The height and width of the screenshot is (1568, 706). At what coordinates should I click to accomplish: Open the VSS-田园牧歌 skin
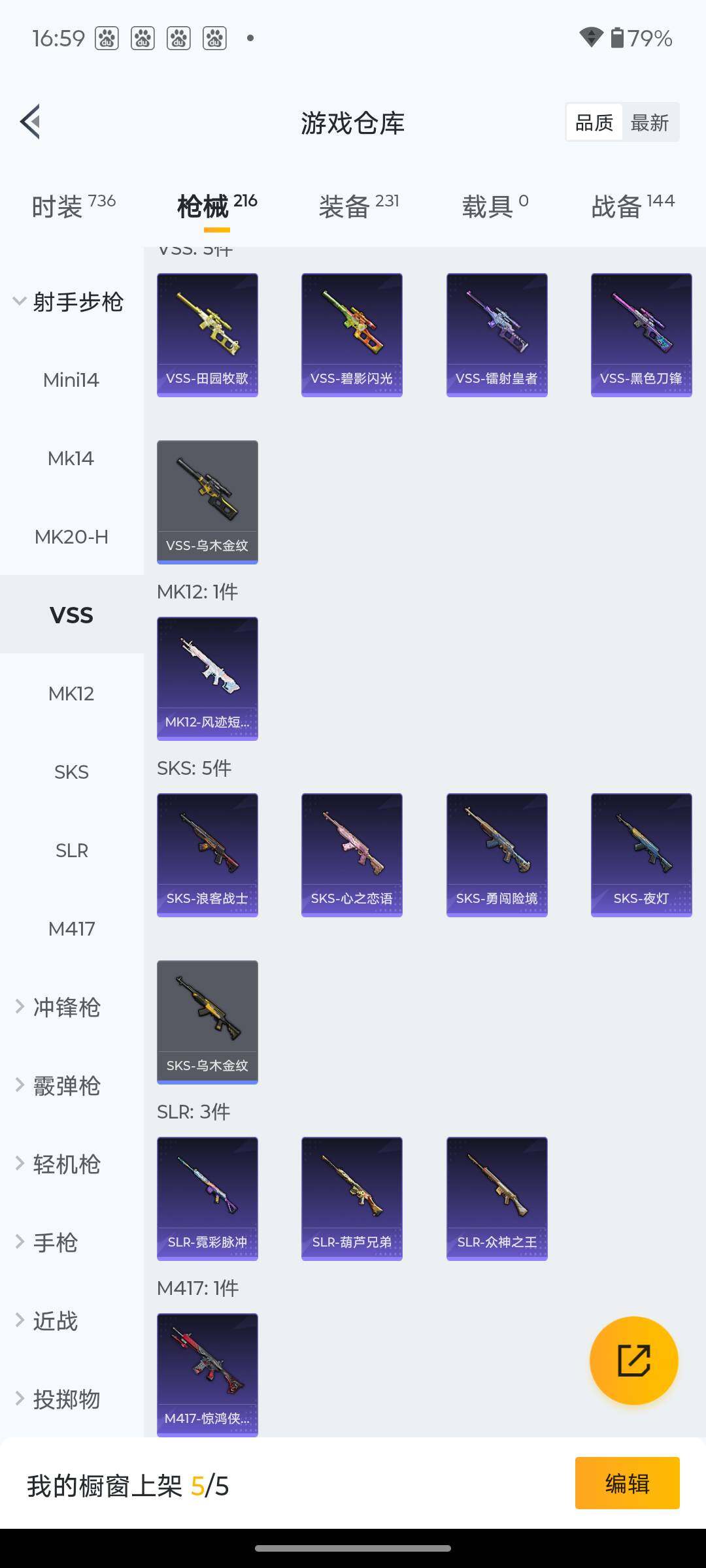tap(207, 335)
